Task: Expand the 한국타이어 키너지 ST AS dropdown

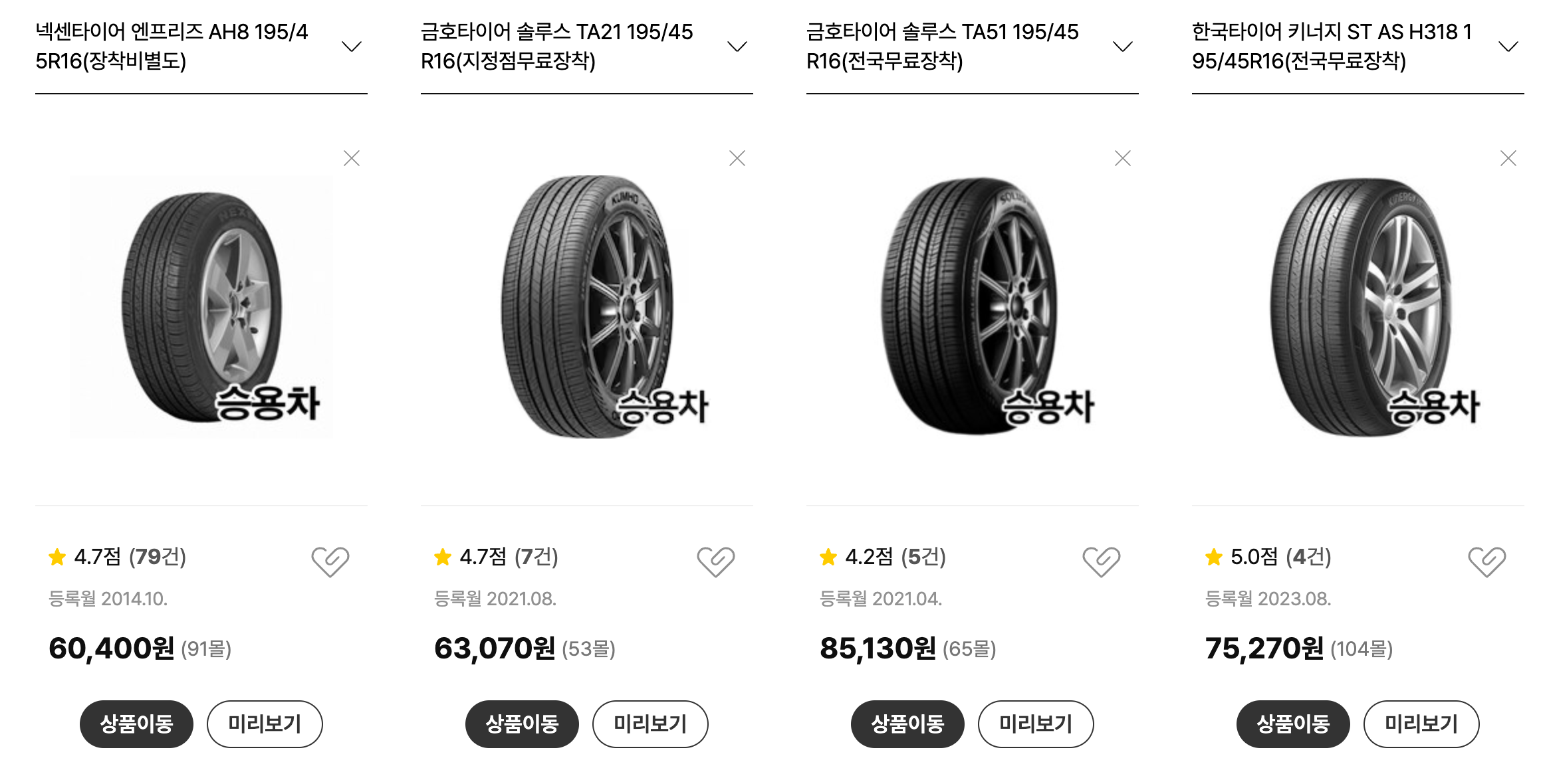Action: coord(1508,47)
